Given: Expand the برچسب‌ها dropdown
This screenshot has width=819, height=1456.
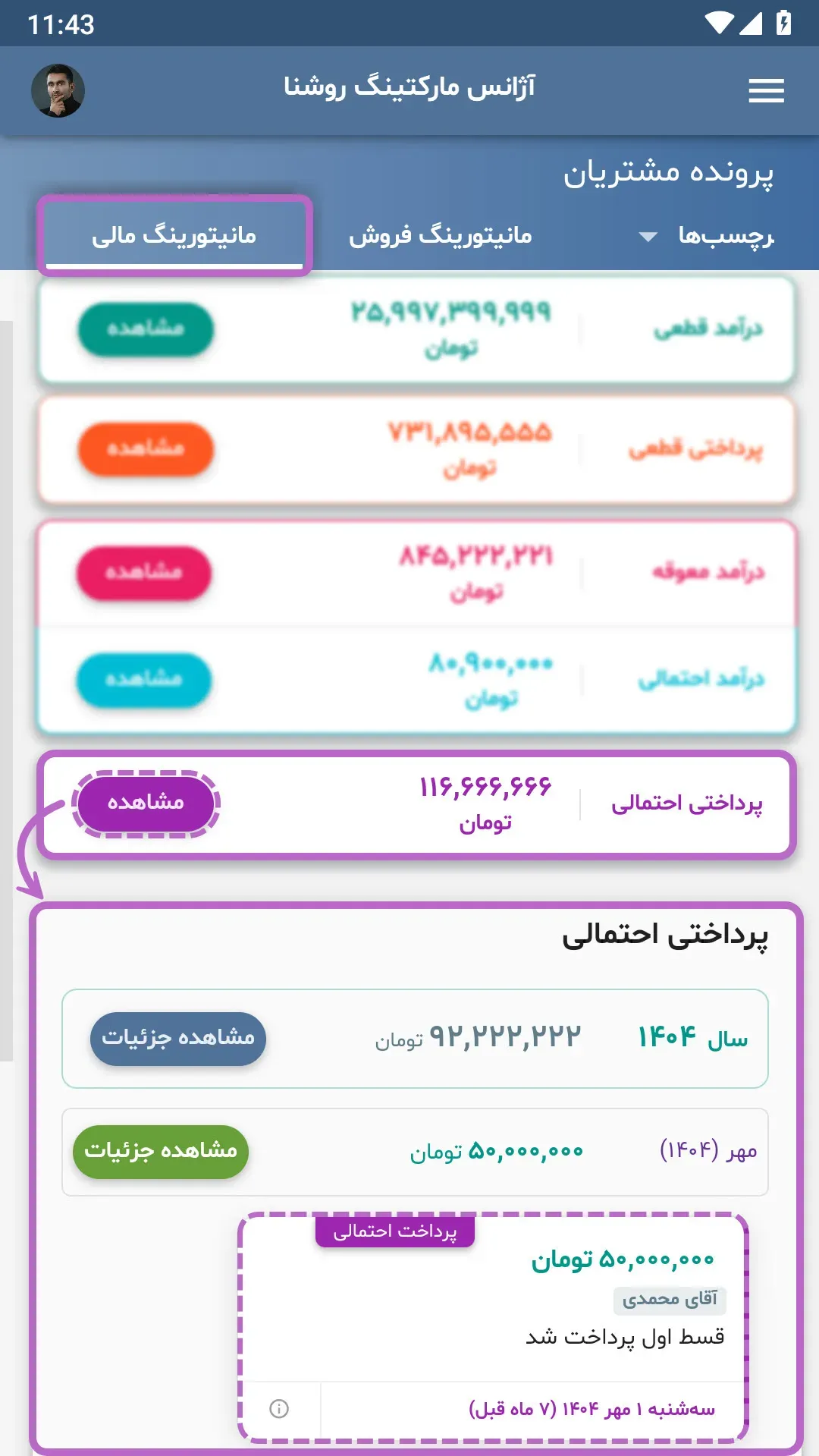Looking at the screenshot, I should pyautogui.click(x=707, y=236).
